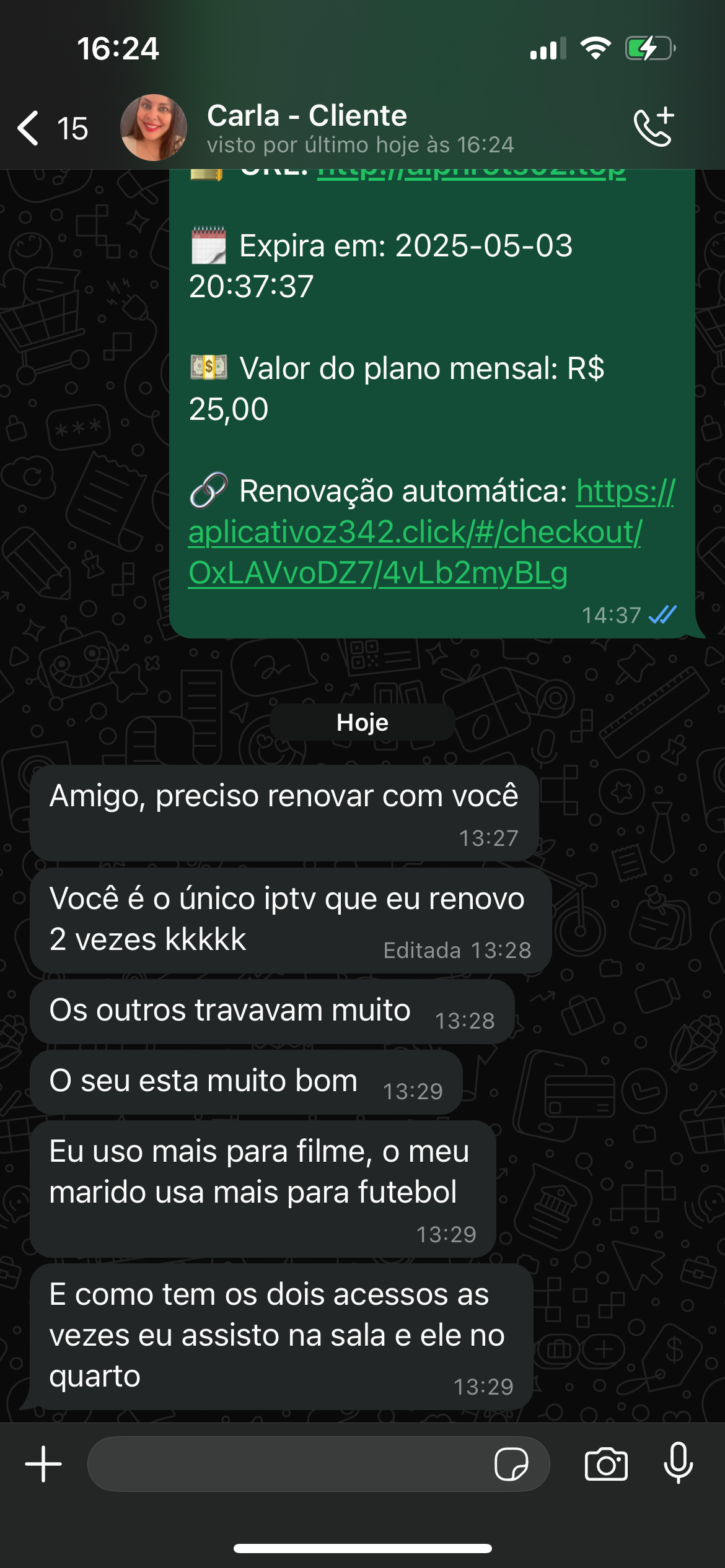Start a call with Carla
The height and width of the screenshot is (1568, 725).
click(x=654, y=128)
